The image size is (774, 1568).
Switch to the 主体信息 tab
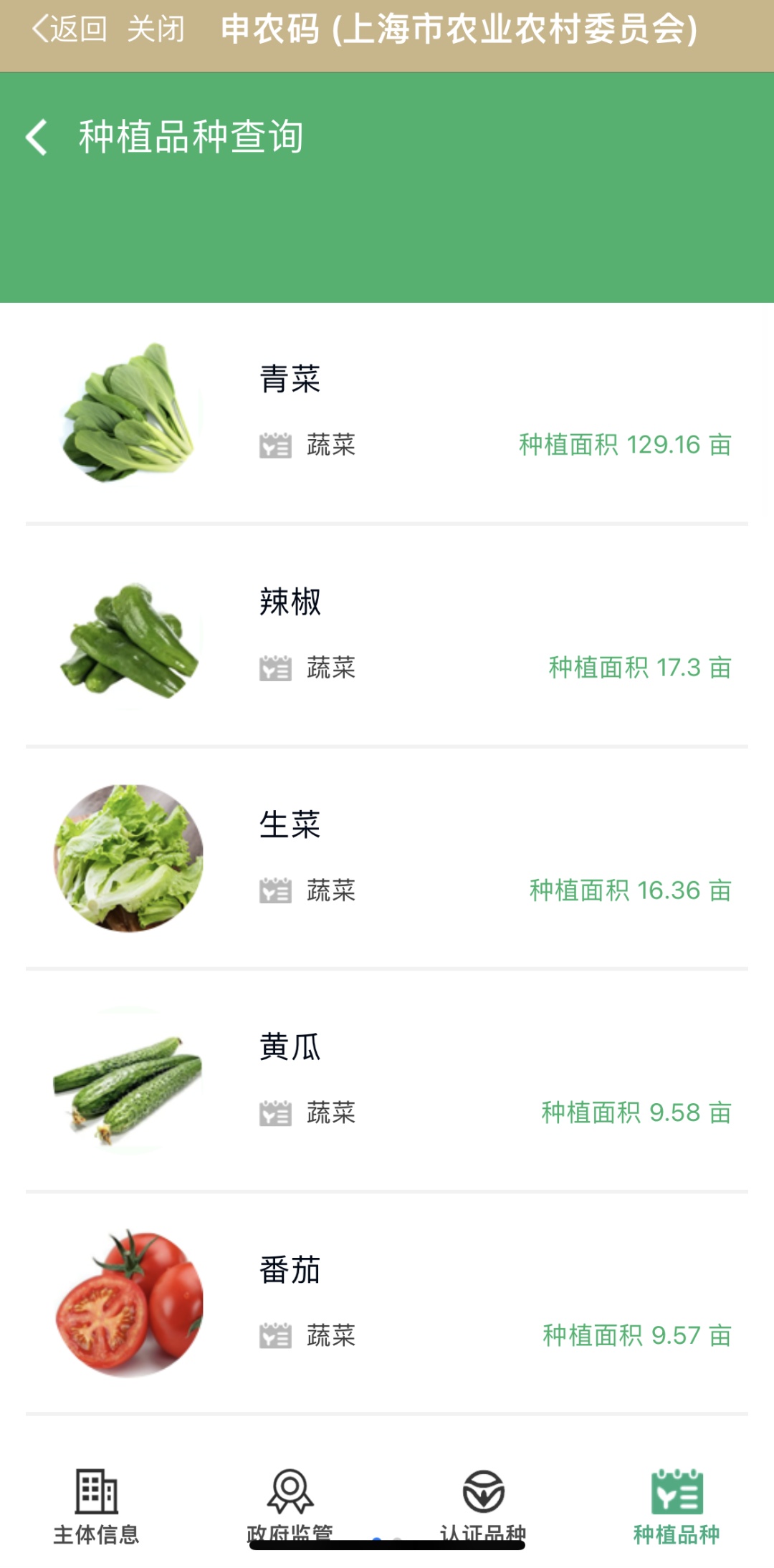click(97, 1504)
